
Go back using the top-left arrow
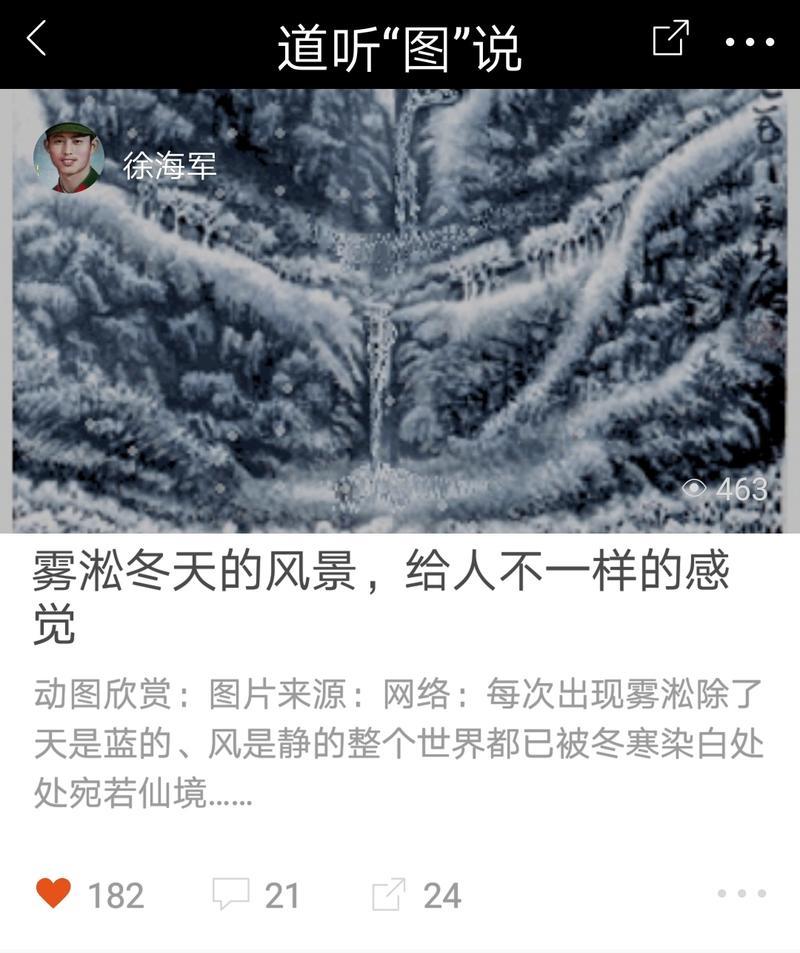[36, 40]
